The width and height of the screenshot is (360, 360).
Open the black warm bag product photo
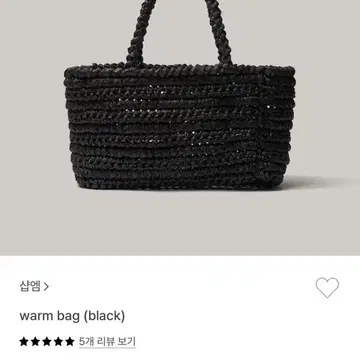coord(180,128)
